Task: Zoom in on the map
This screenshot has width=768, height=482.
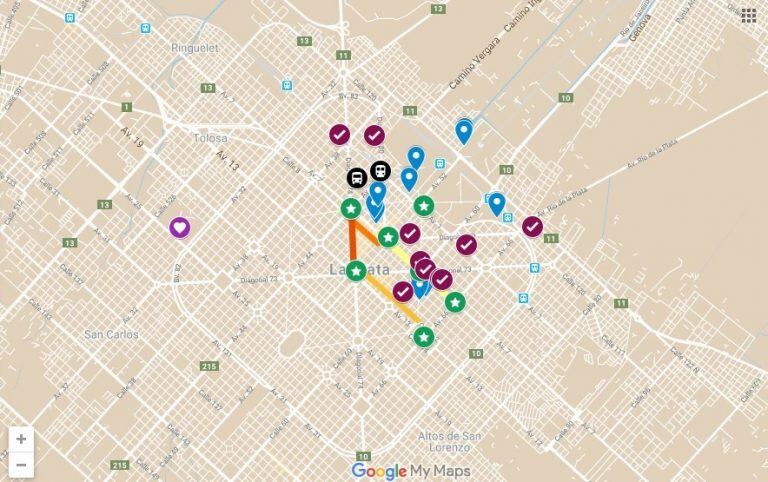Action: (x=21, y=439)
